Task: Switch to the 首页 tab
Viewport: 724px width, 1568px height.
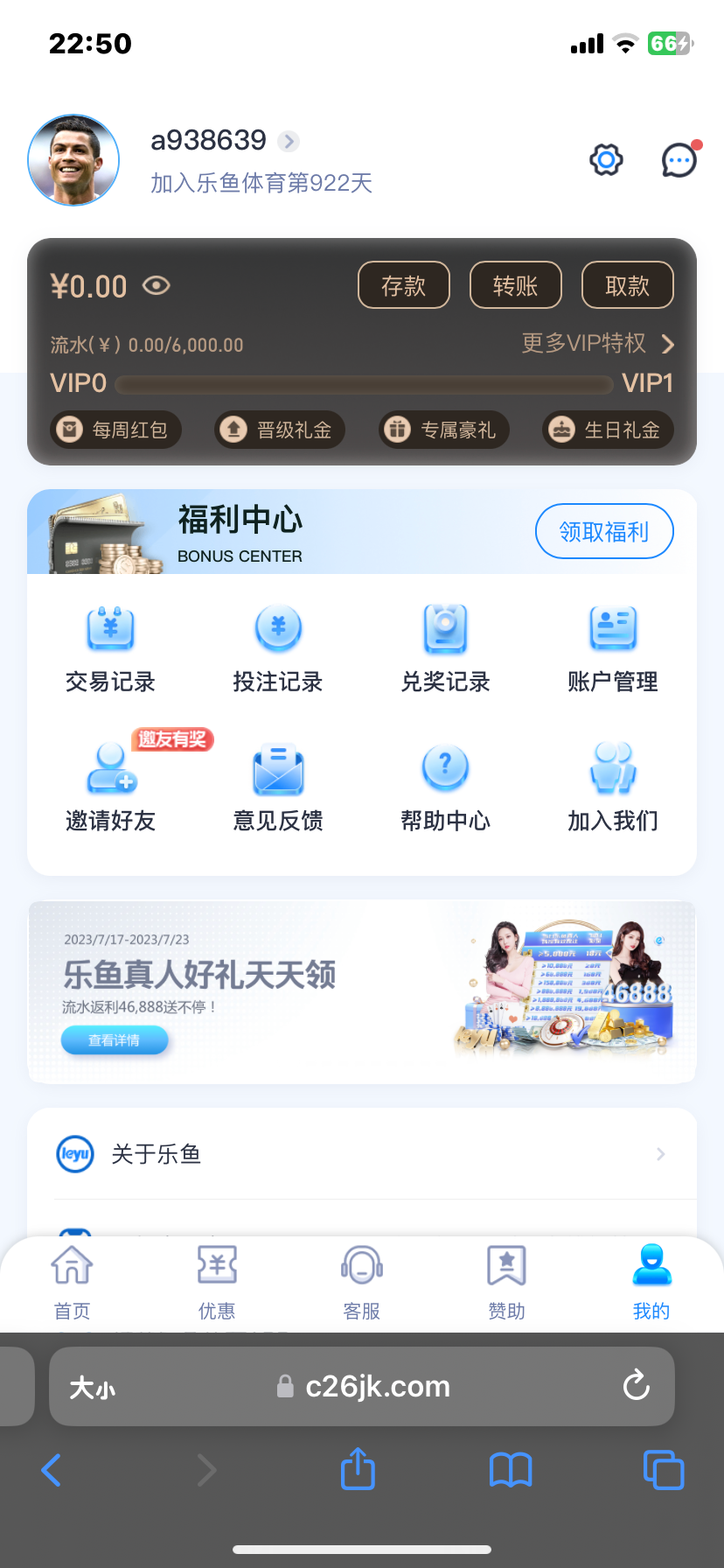Action: [x=72, y=1283]
